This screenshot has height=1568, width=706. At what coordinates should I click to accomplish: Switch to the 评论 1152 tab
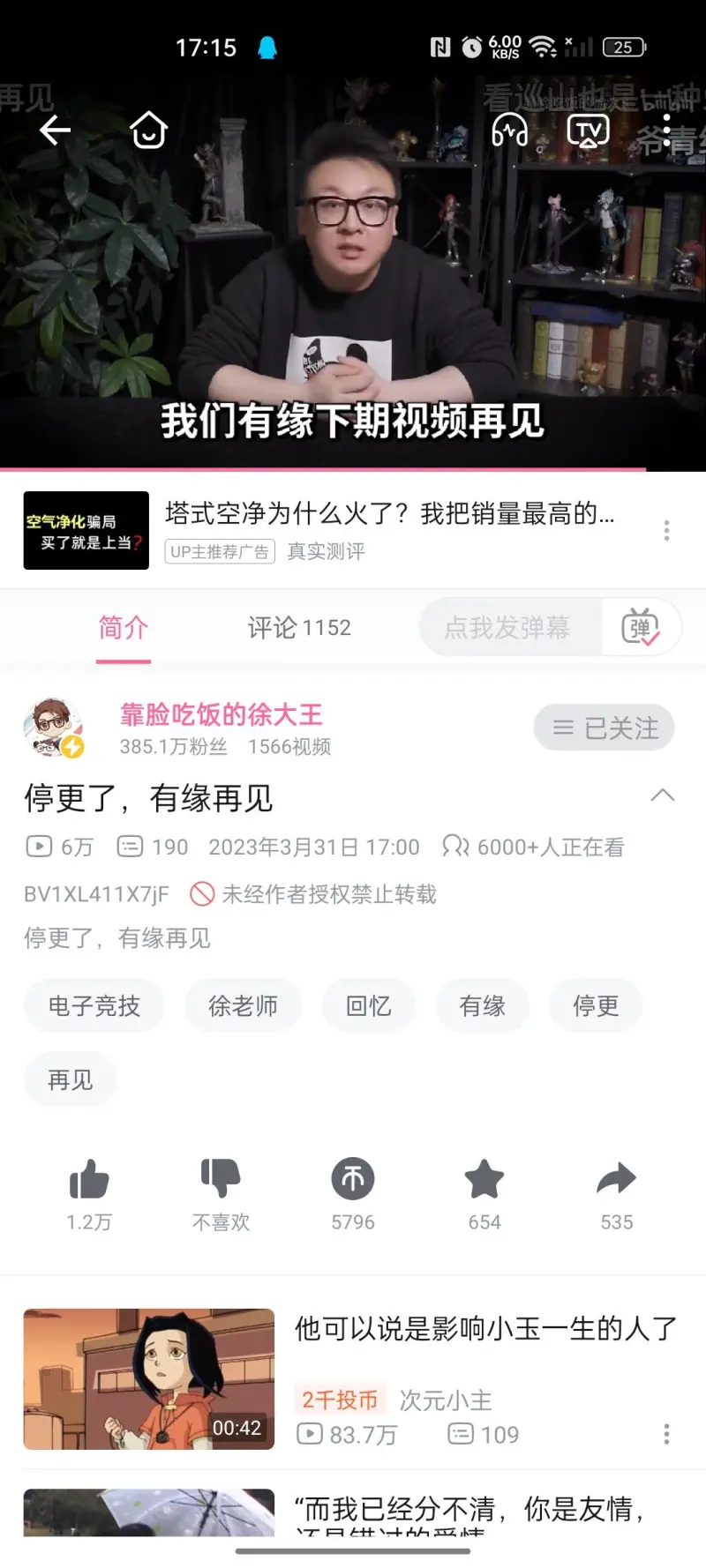[299, 628]
